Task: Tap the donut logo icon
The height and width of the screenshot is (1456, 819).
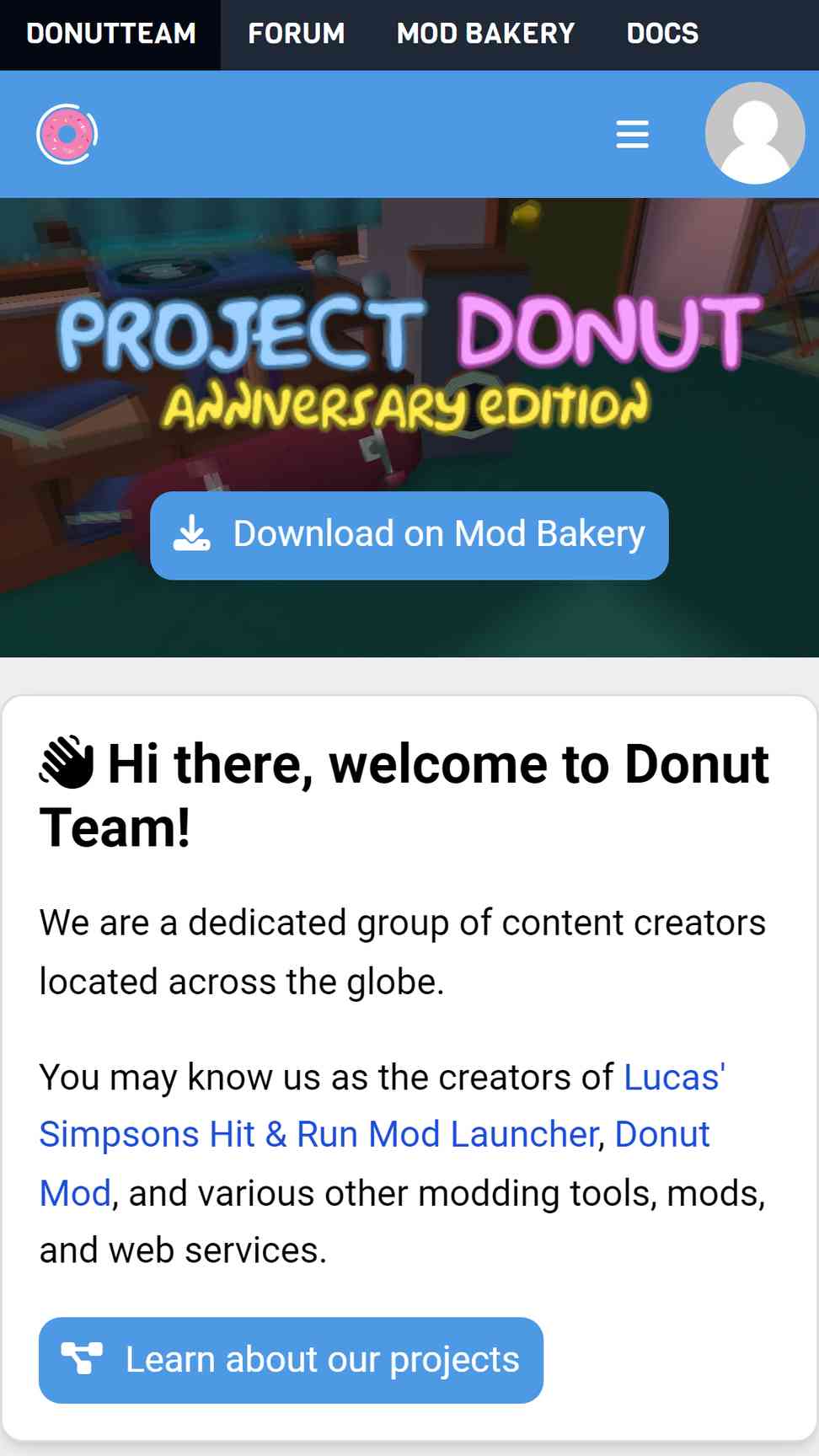Action: (x=67, y=134)
